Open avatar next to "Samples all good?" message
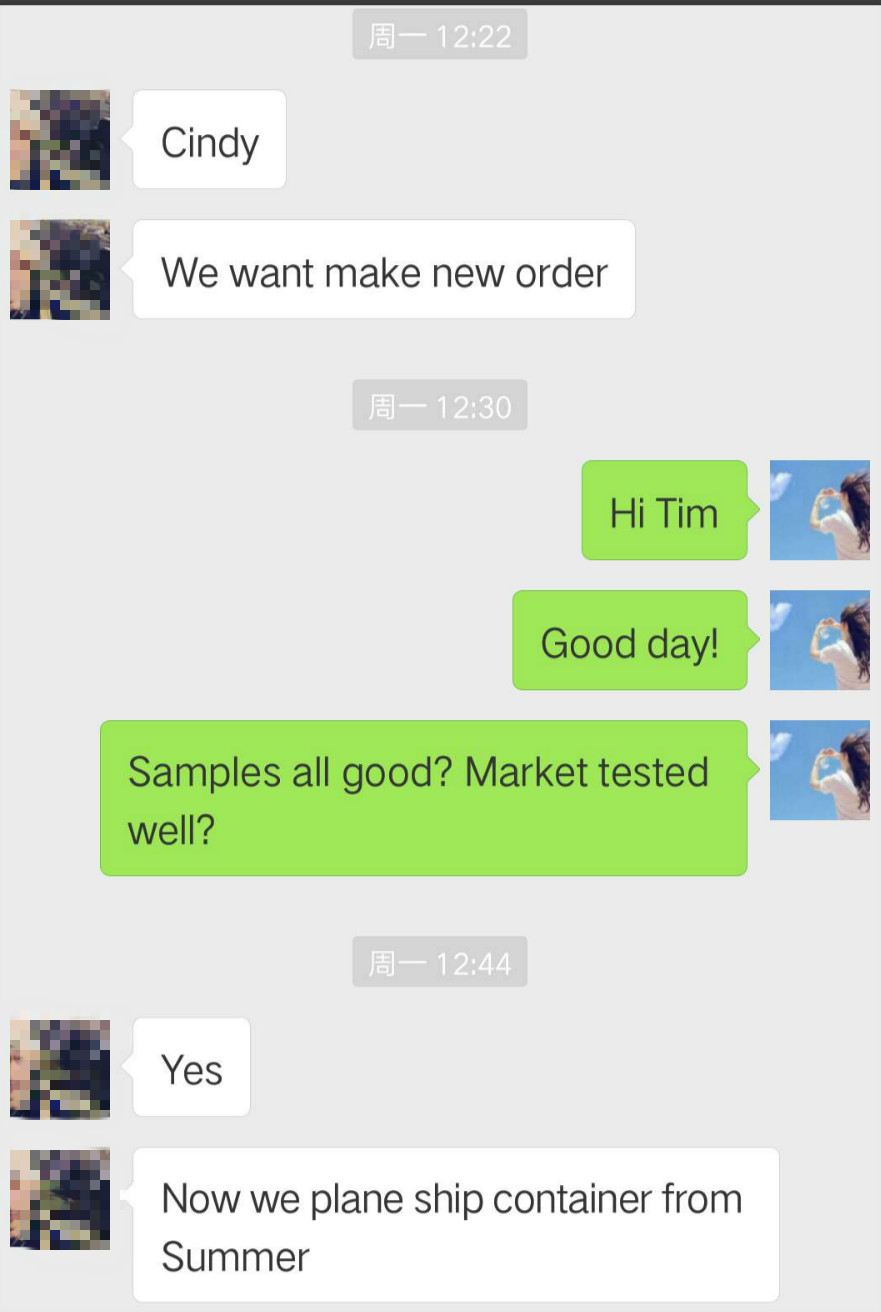Viewport: 881px width, 1312px height. tap(819, 770)
